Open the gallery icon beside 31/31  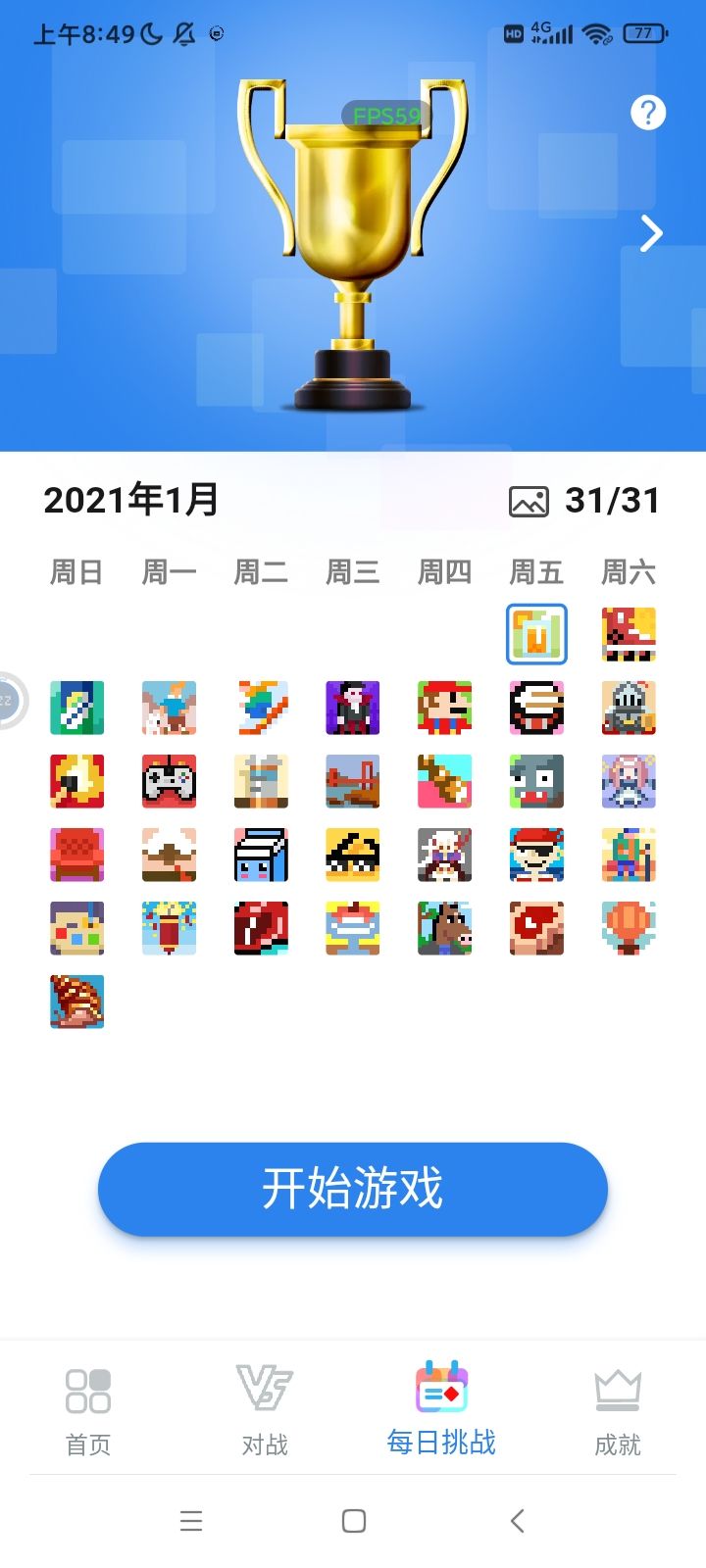pos(529,501)
